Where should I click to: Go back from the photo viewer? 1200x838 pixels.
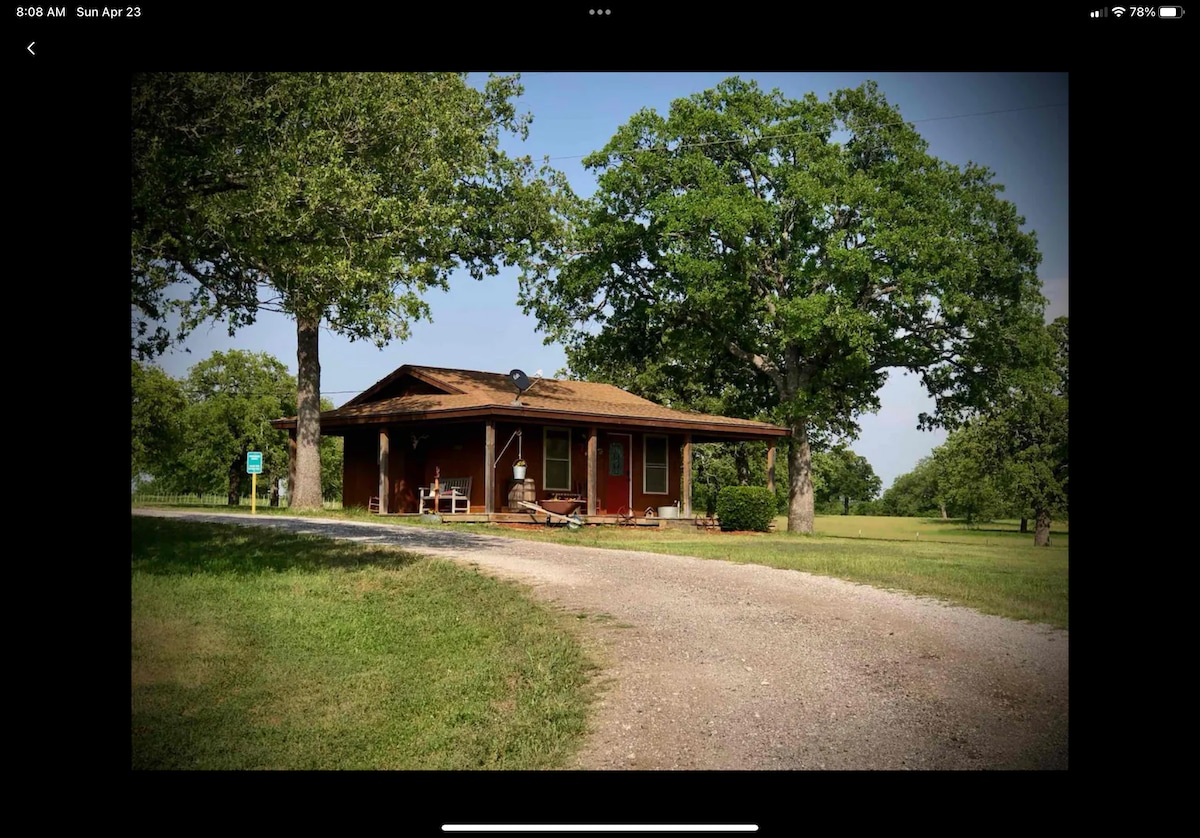31,48
